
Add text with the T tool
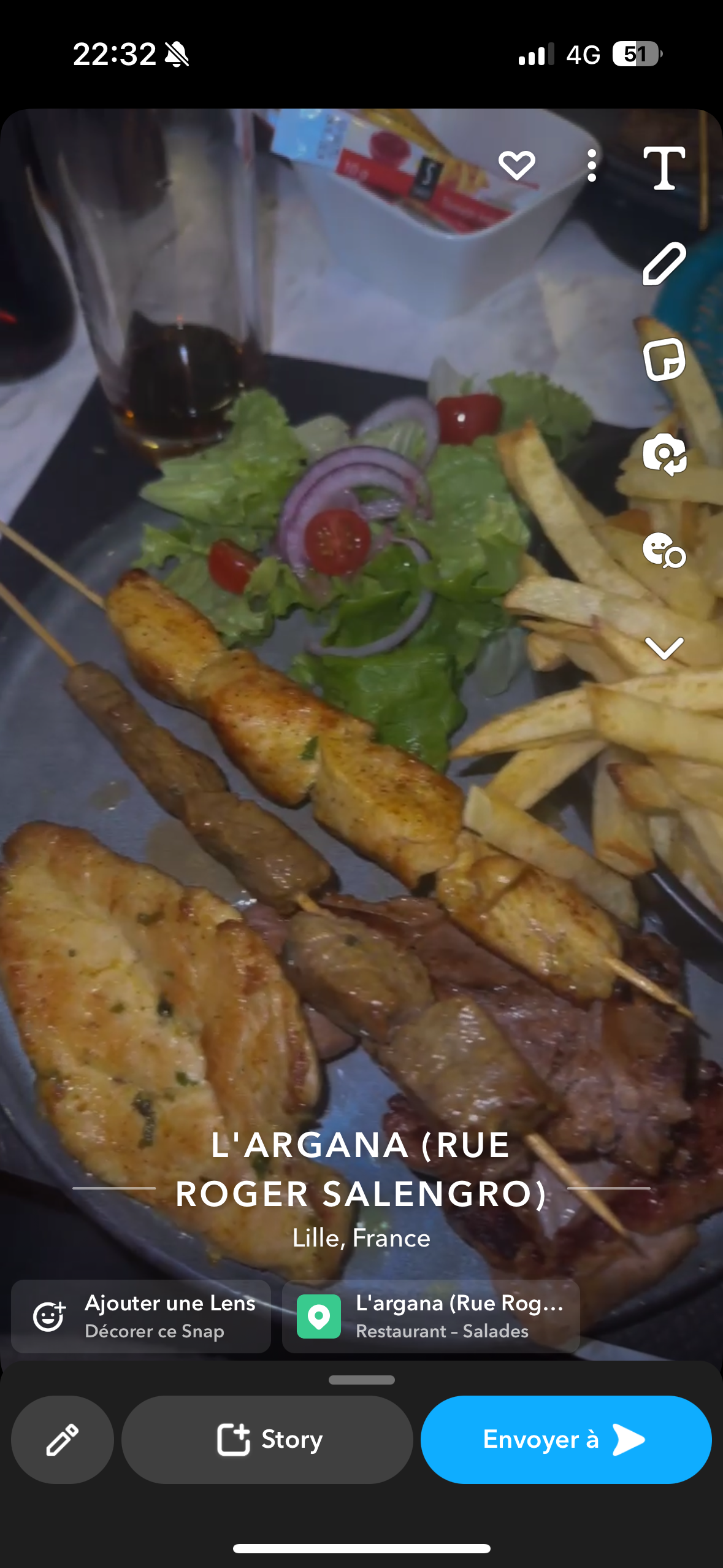(664, 167)
